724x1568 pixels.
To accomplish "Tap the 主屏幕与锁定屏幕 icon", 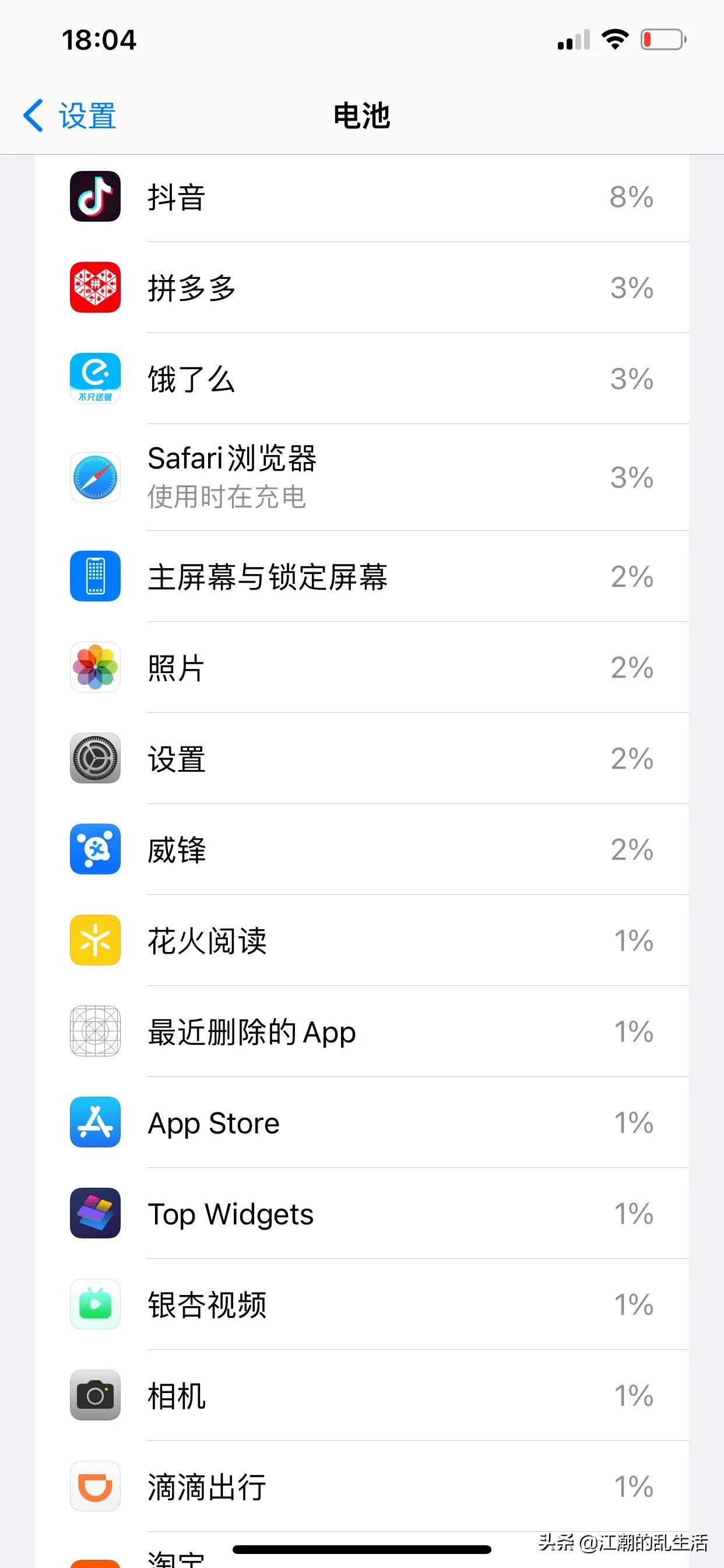I will [x=95, y=576].
